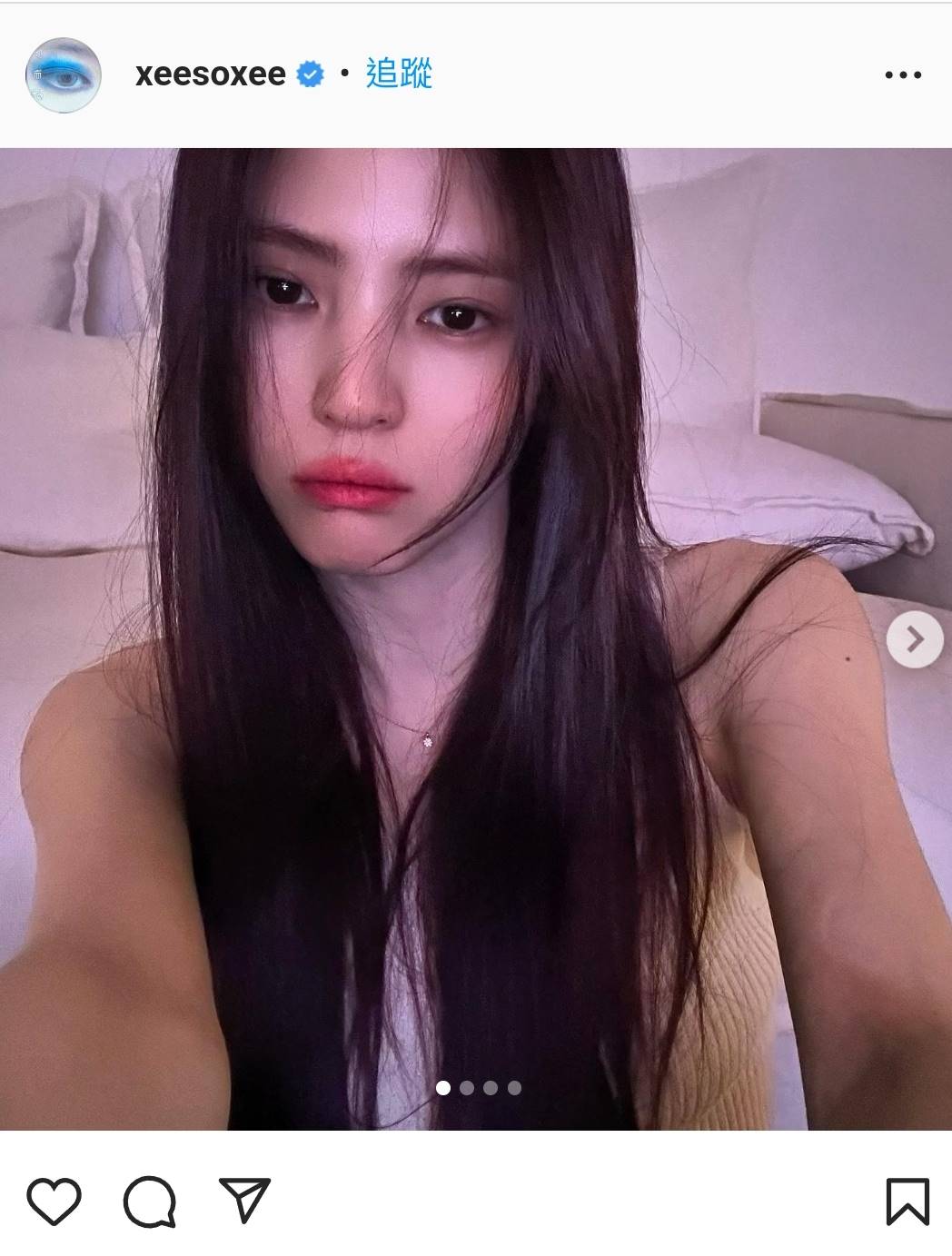Follow xeesoxee with the 追蹤 button

pos(399,74)
